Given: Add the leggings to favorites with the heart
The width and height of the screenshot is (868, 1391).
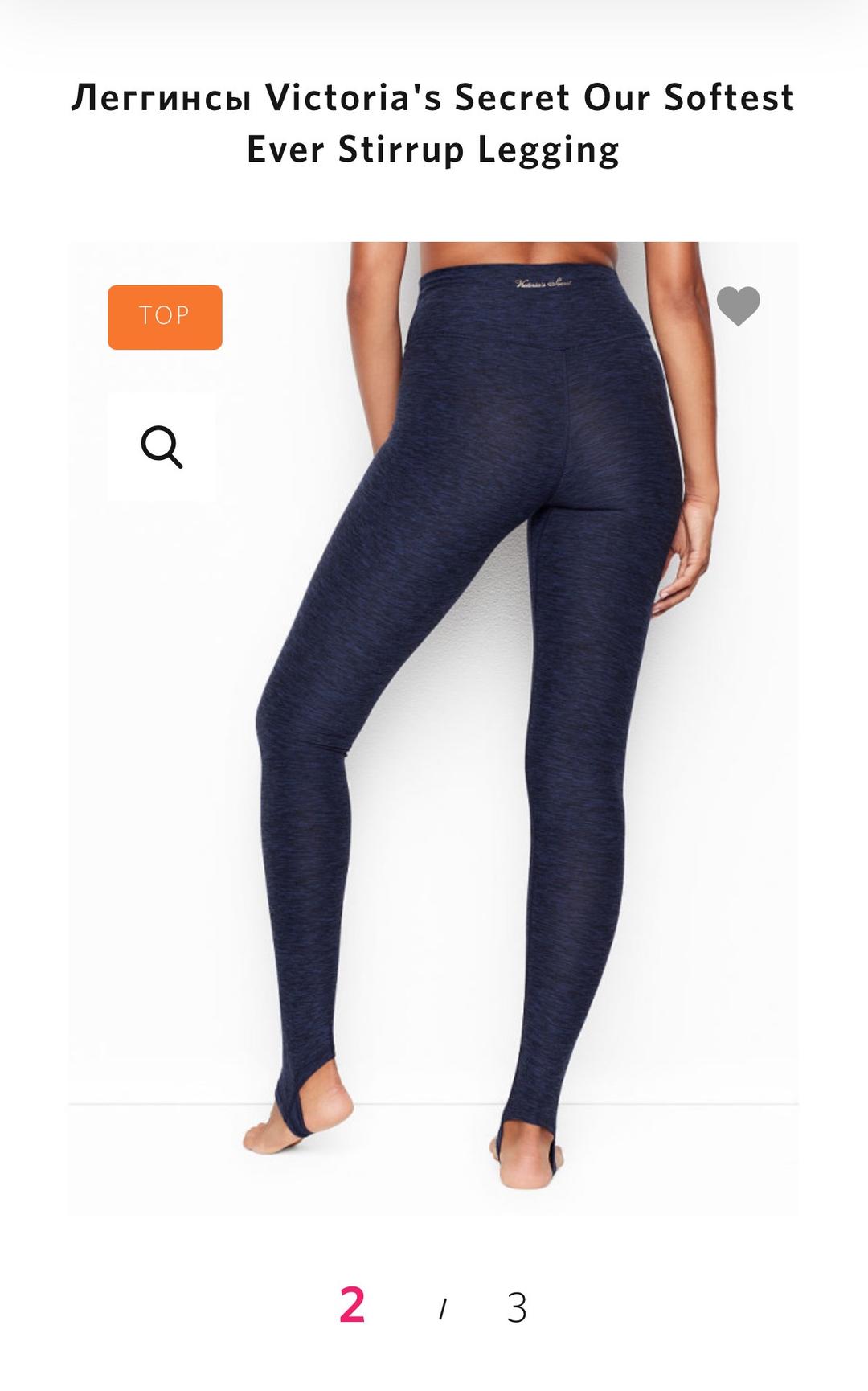Looking at the screenshot, I should (738, 306).
